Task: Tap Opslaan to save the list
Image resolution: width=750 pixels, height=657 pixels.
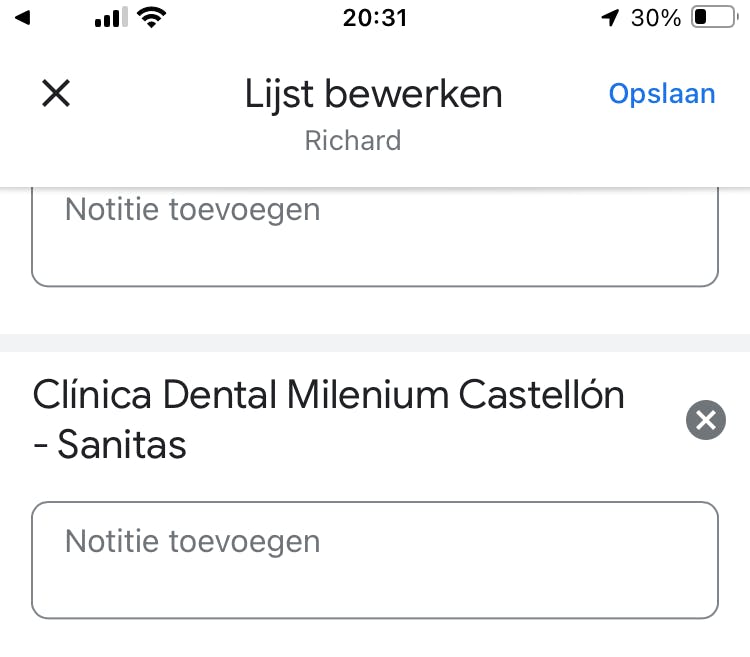Action: pyautogui.click(x=662, y=94)
